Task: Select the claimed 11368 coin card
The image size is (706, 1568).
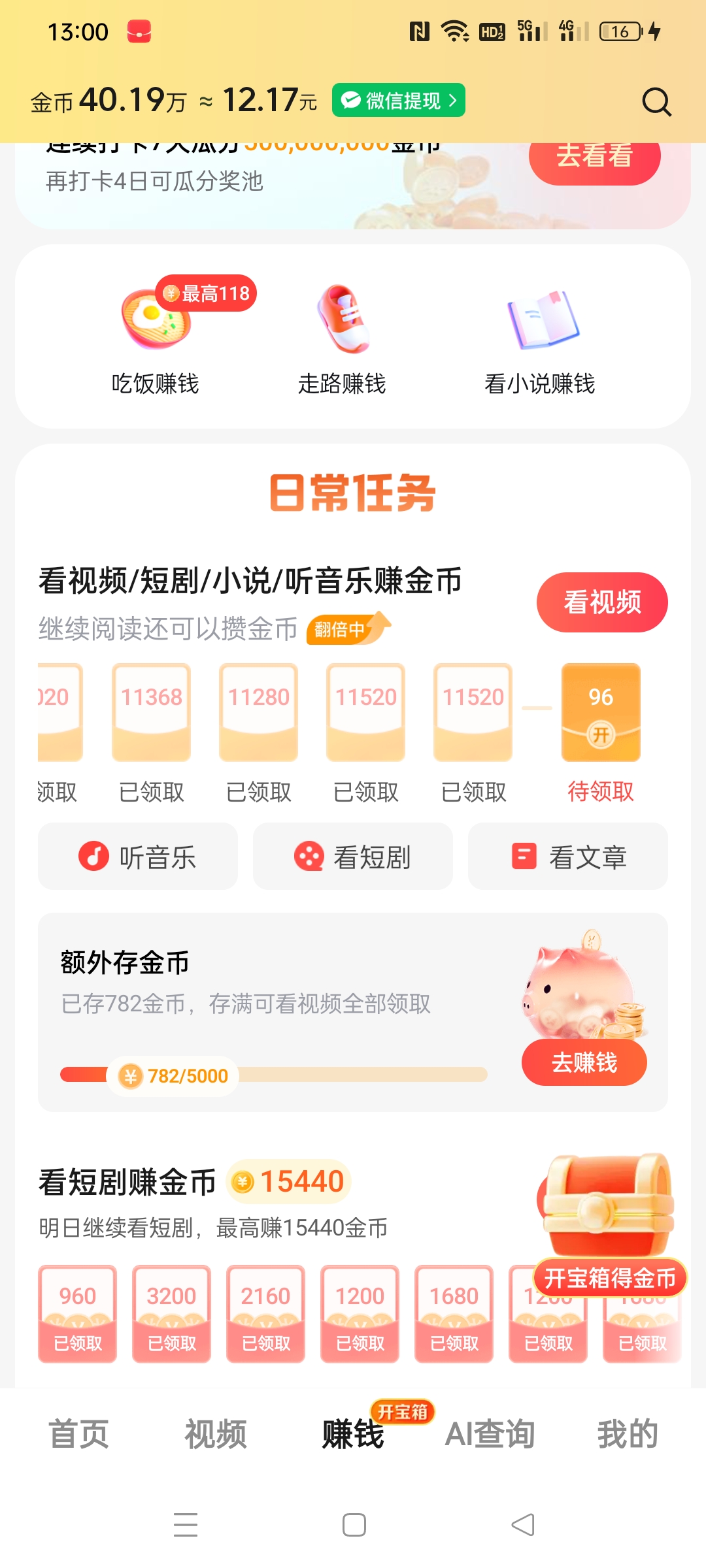Action: (150, 712)
